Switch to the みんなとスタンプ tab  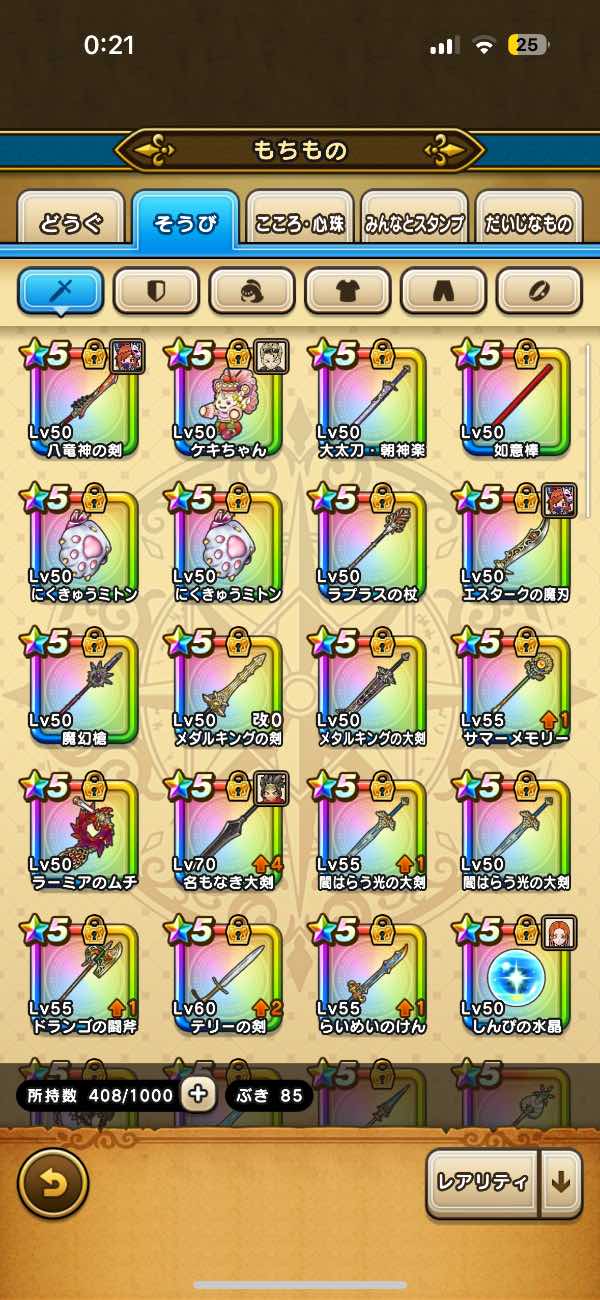coord(414,223)
